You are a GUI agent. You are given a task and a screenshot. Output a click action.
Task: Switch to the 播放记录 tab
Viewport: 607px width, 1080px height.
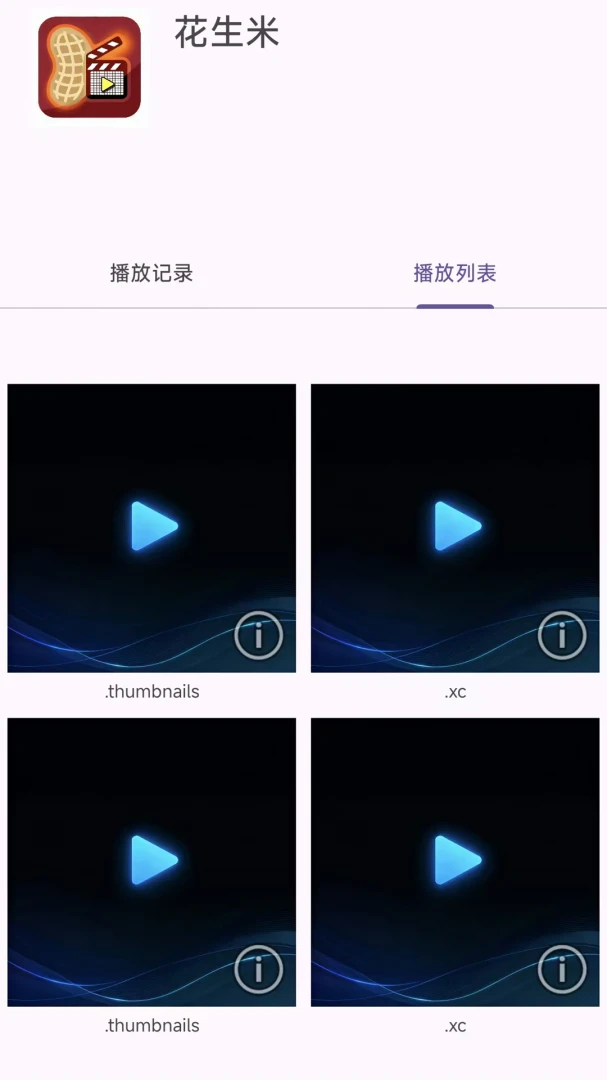pyautogui.click(x=152, y=273)
